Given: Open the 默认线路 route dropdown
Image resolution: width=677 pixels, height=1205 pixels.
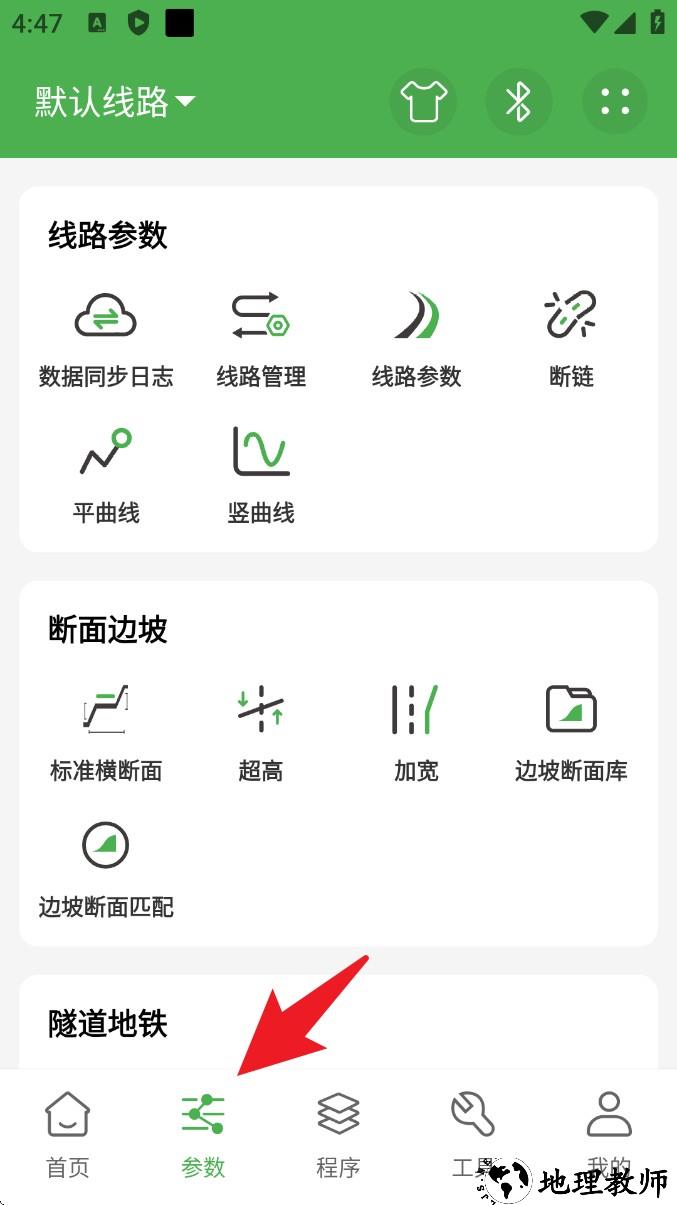Looking at the screenshot, I should point(115,102).
